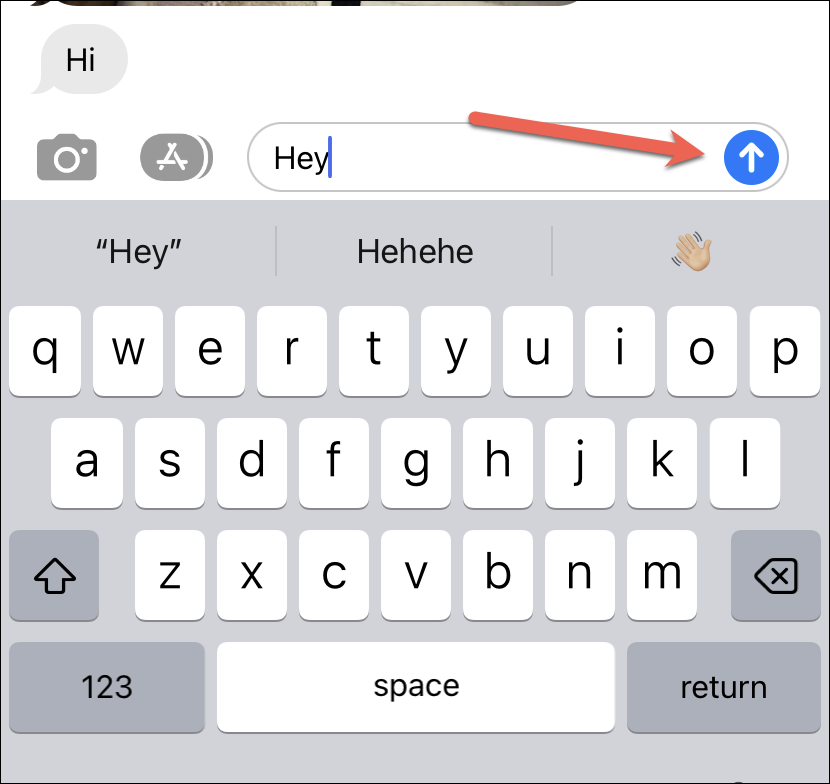830x784 pixels.
Task: Select the Hehehe word suggestion
Action: 414,251
